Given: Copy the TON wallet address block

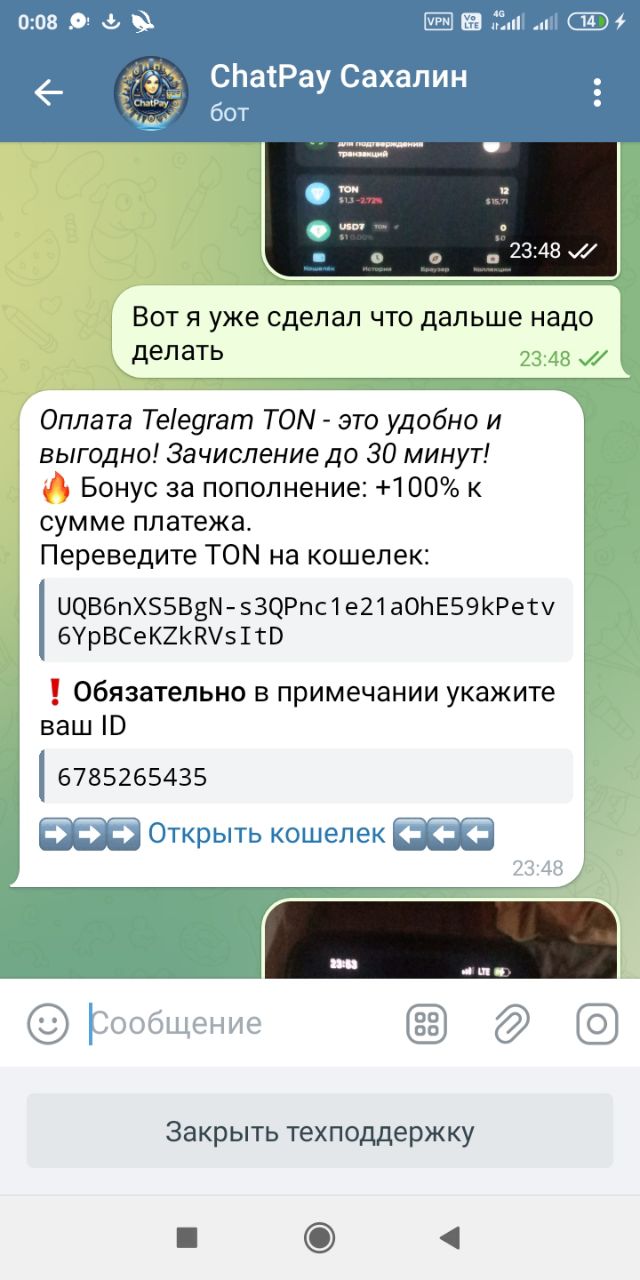Looking at the screenshot, I should coord(306,621).
